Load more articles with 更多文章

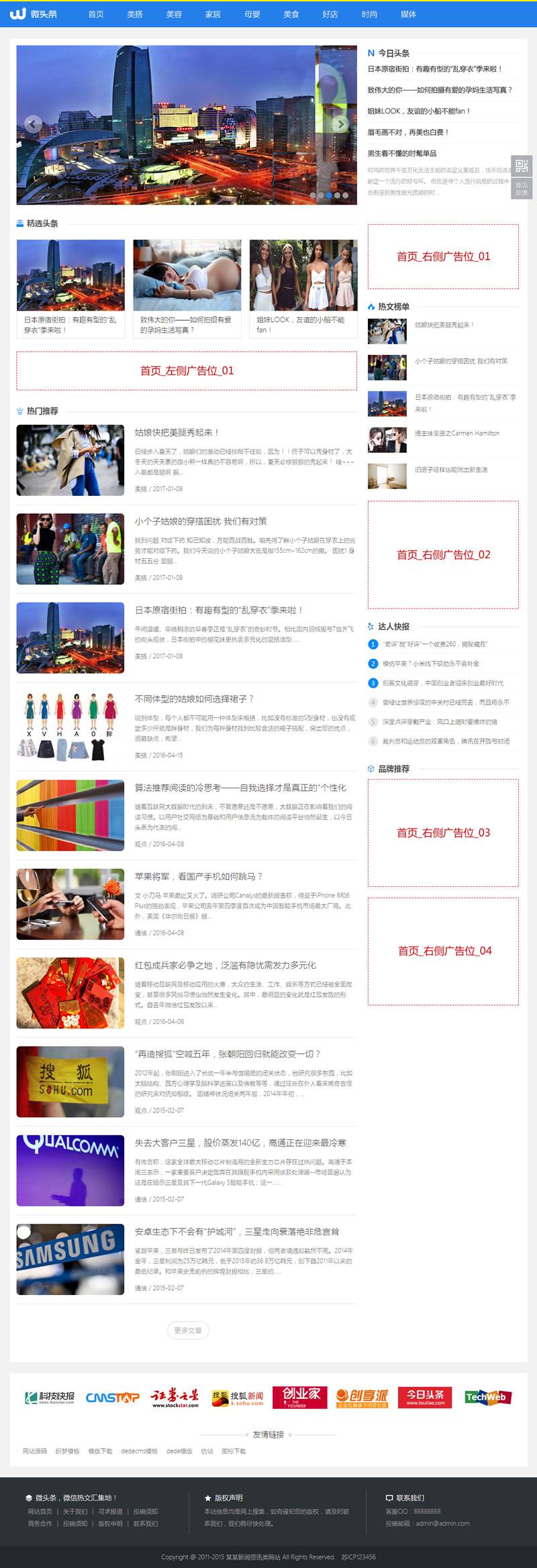point(188,1330)
